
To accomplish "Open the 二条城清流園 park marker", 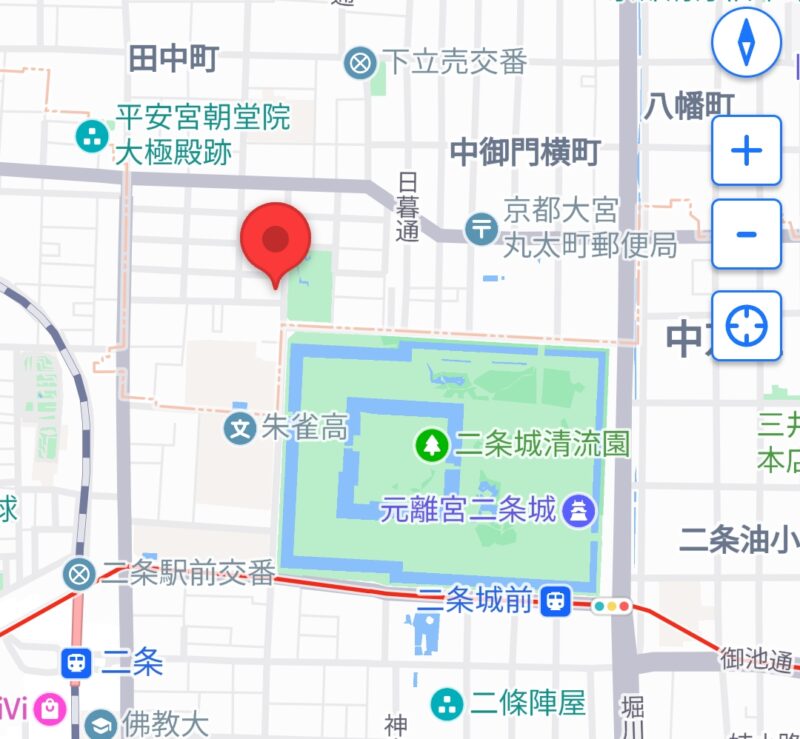I will pyautogui.click(x=432, y=444).
